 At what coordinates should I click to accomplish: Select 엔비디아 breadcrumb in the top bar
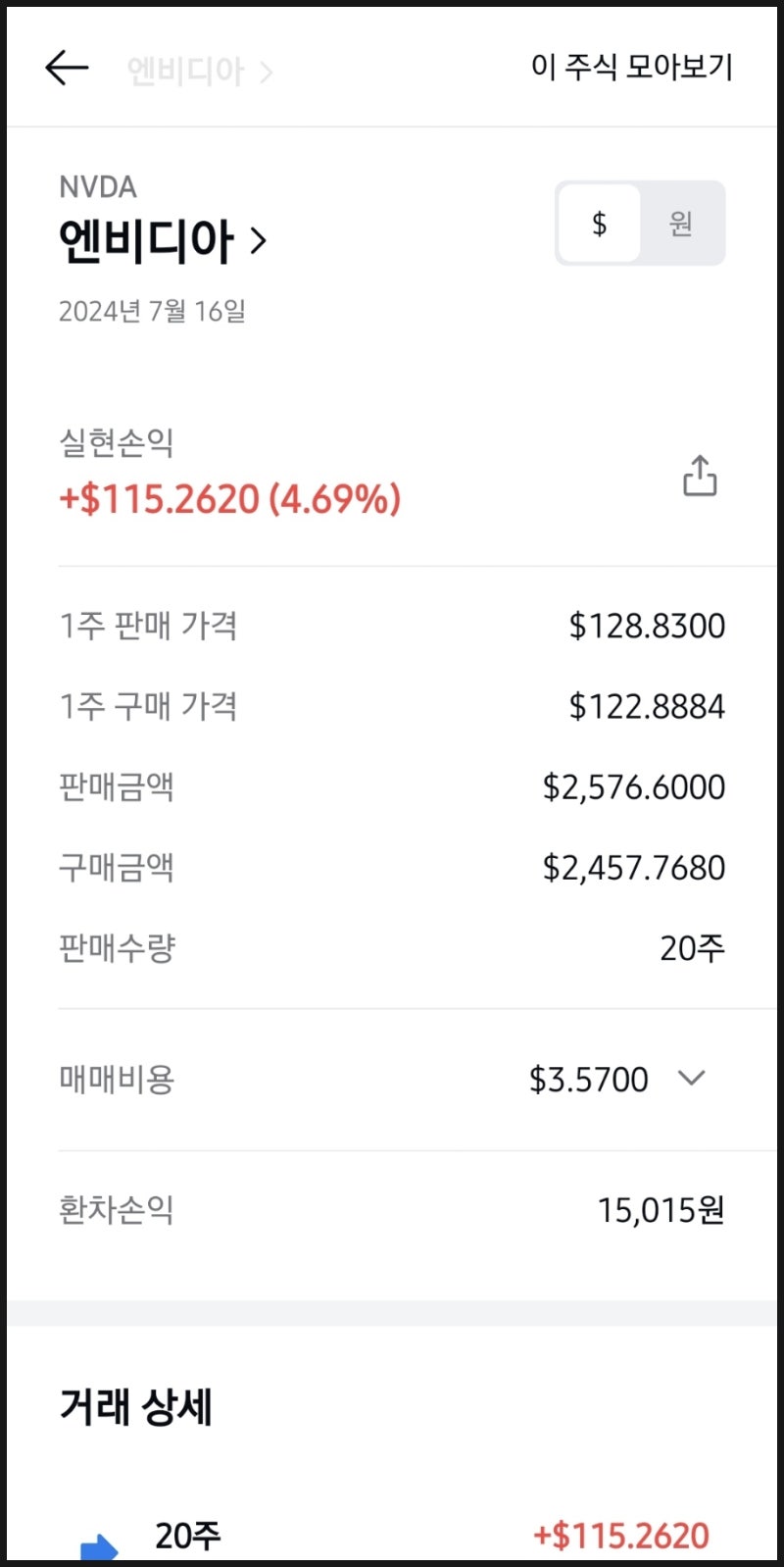(185, 69)
